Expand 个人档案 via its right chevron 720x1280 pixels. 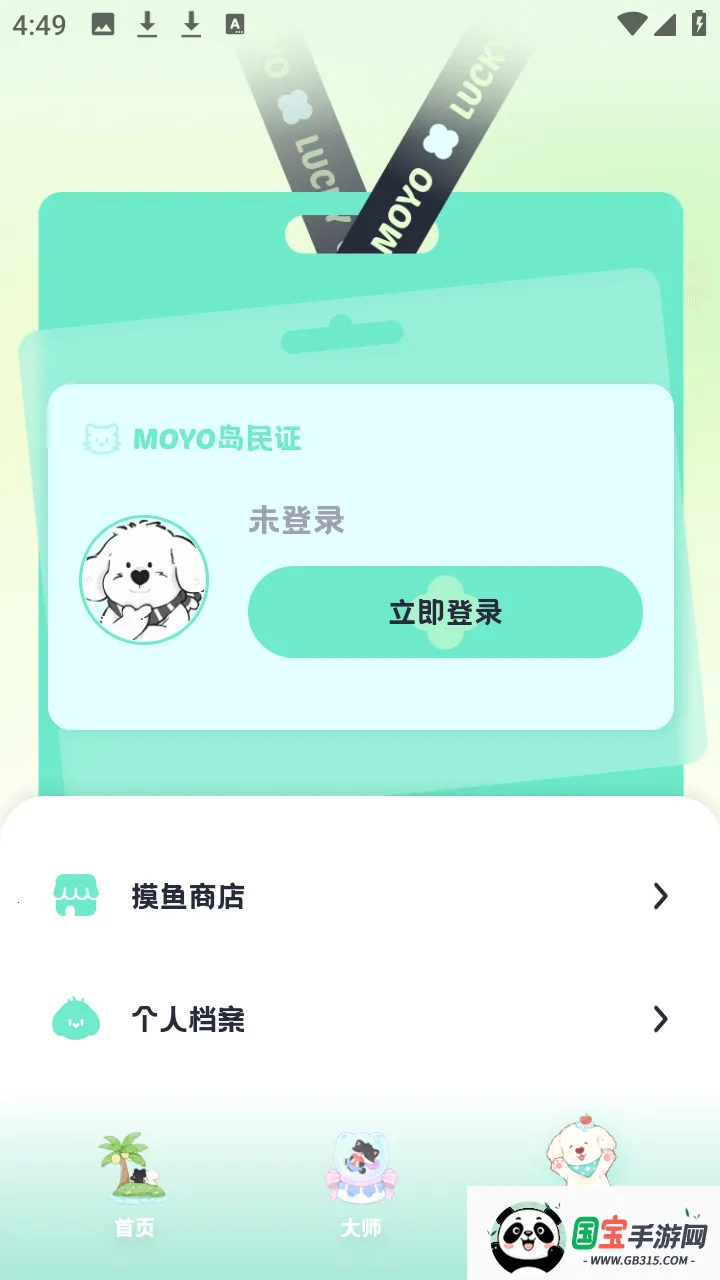660,1019
